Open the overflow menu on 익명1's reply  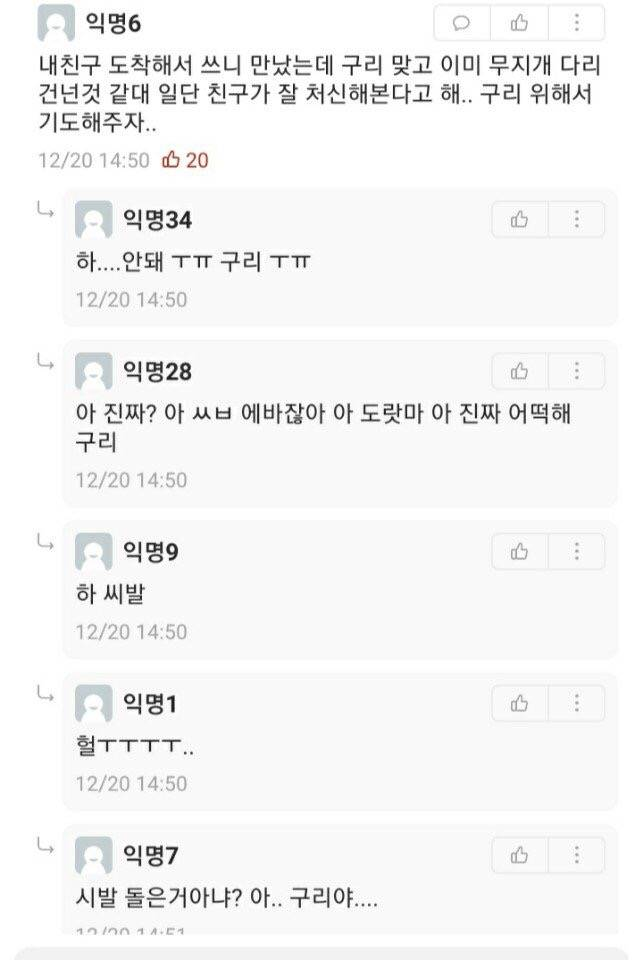pyautogui.click(x=577, y=703)
